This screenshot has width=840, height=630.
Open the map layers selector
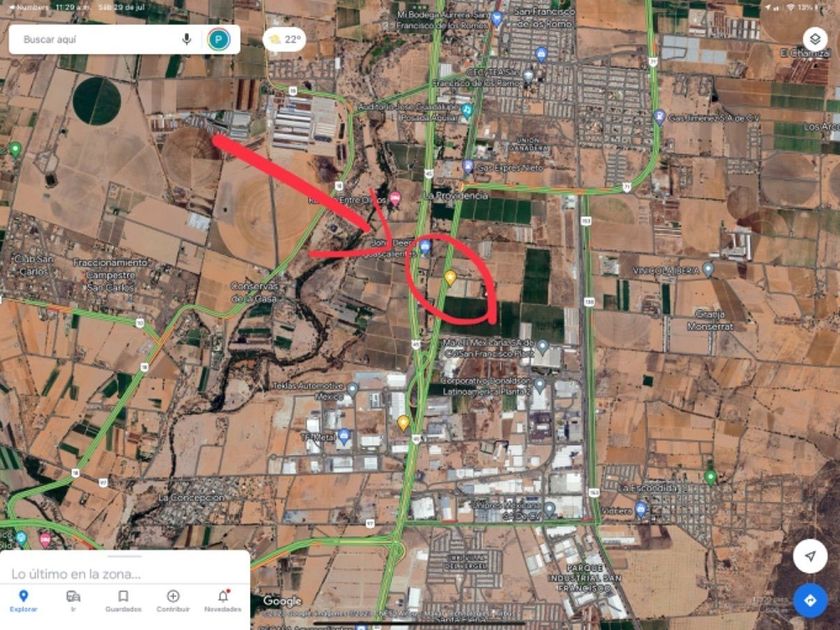click(x=815, y=40)
